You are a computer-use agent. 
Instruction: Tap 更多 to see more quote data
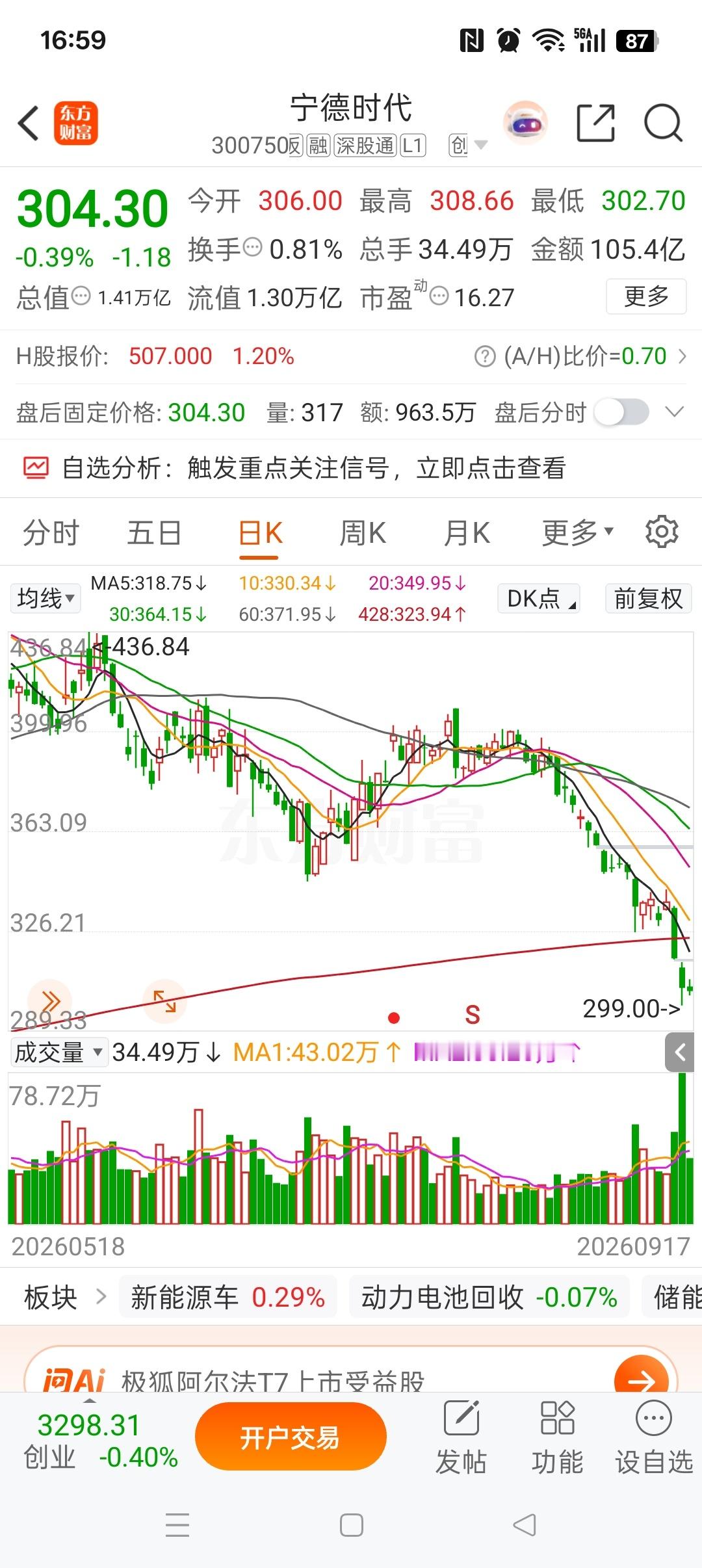coord(646,296)
